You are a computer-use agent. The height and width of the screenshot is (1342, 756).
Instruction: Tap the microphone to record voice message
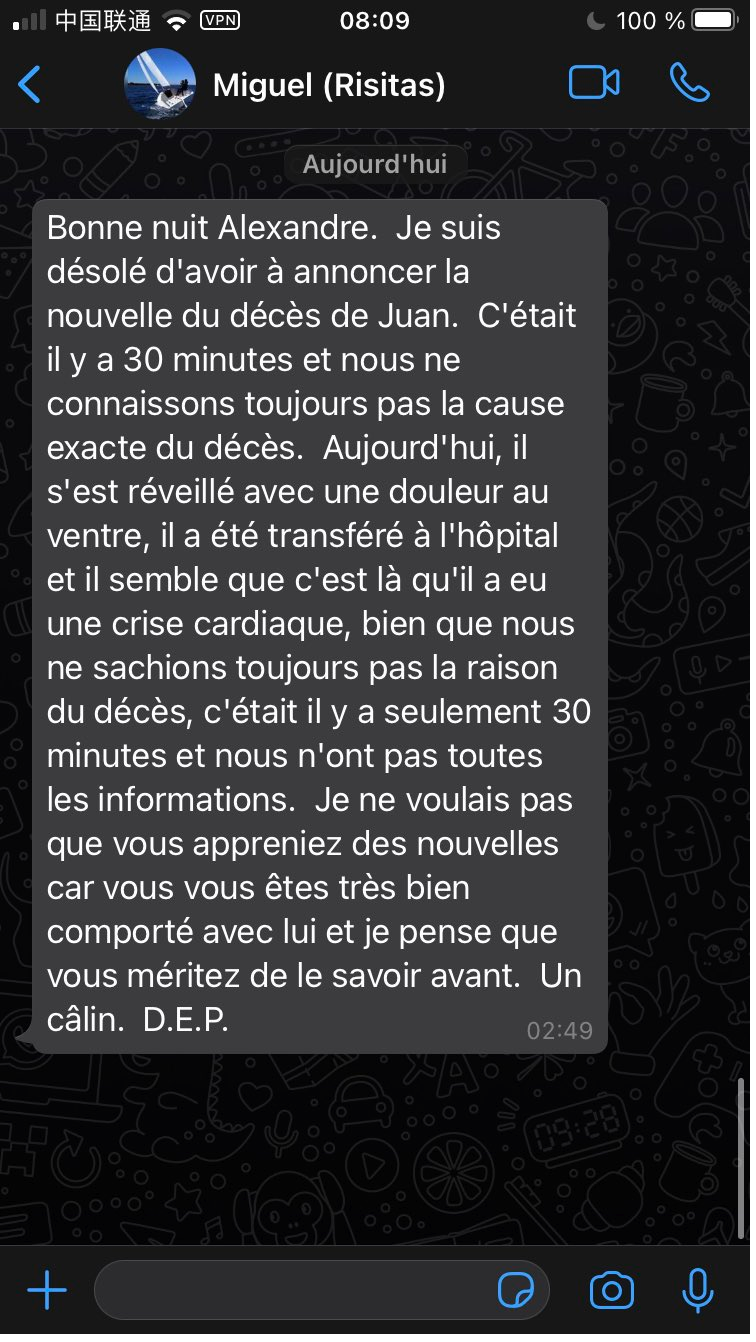(x=698, y=1291)
